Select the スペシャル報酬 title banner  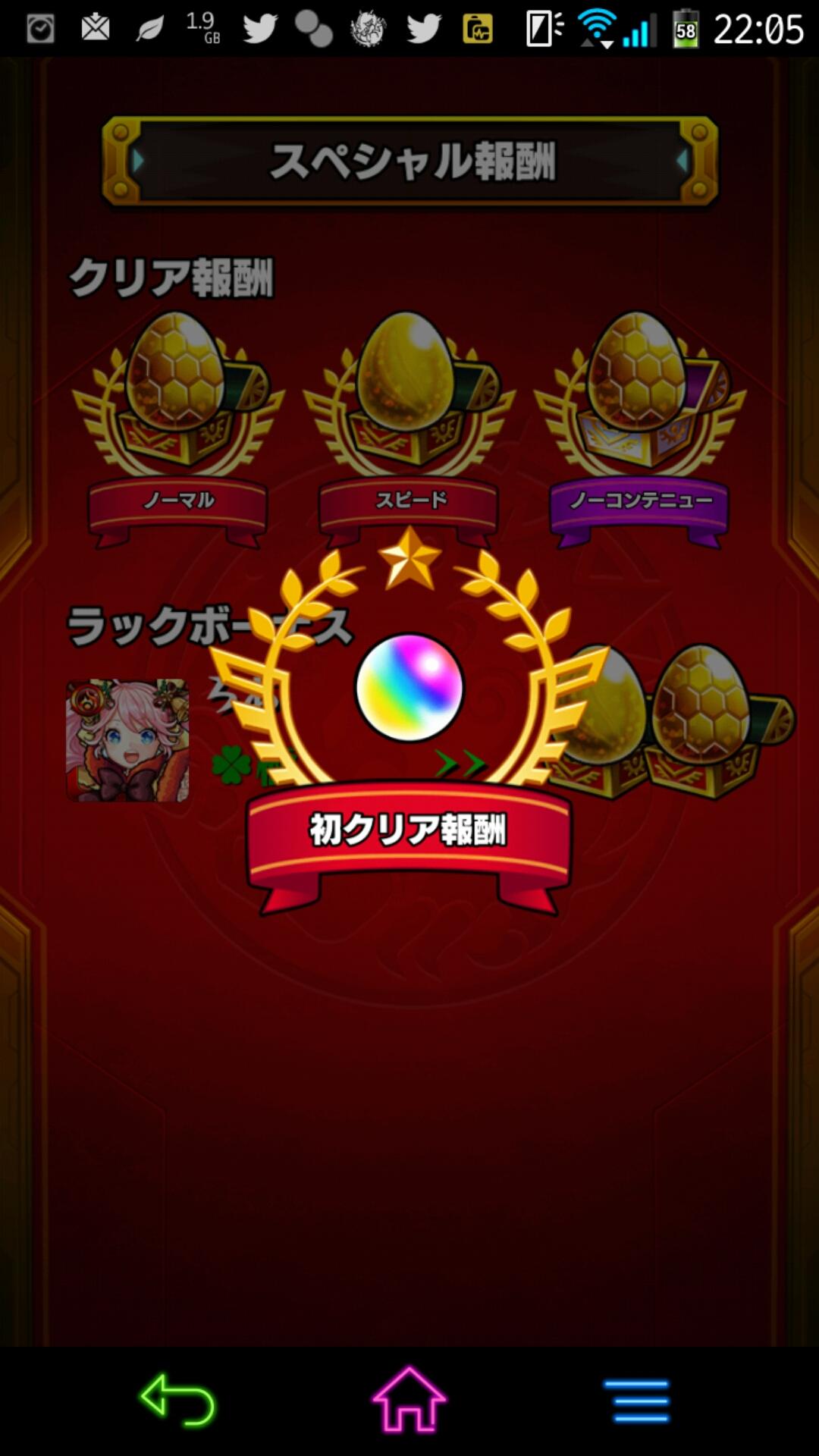pos(409,161)
